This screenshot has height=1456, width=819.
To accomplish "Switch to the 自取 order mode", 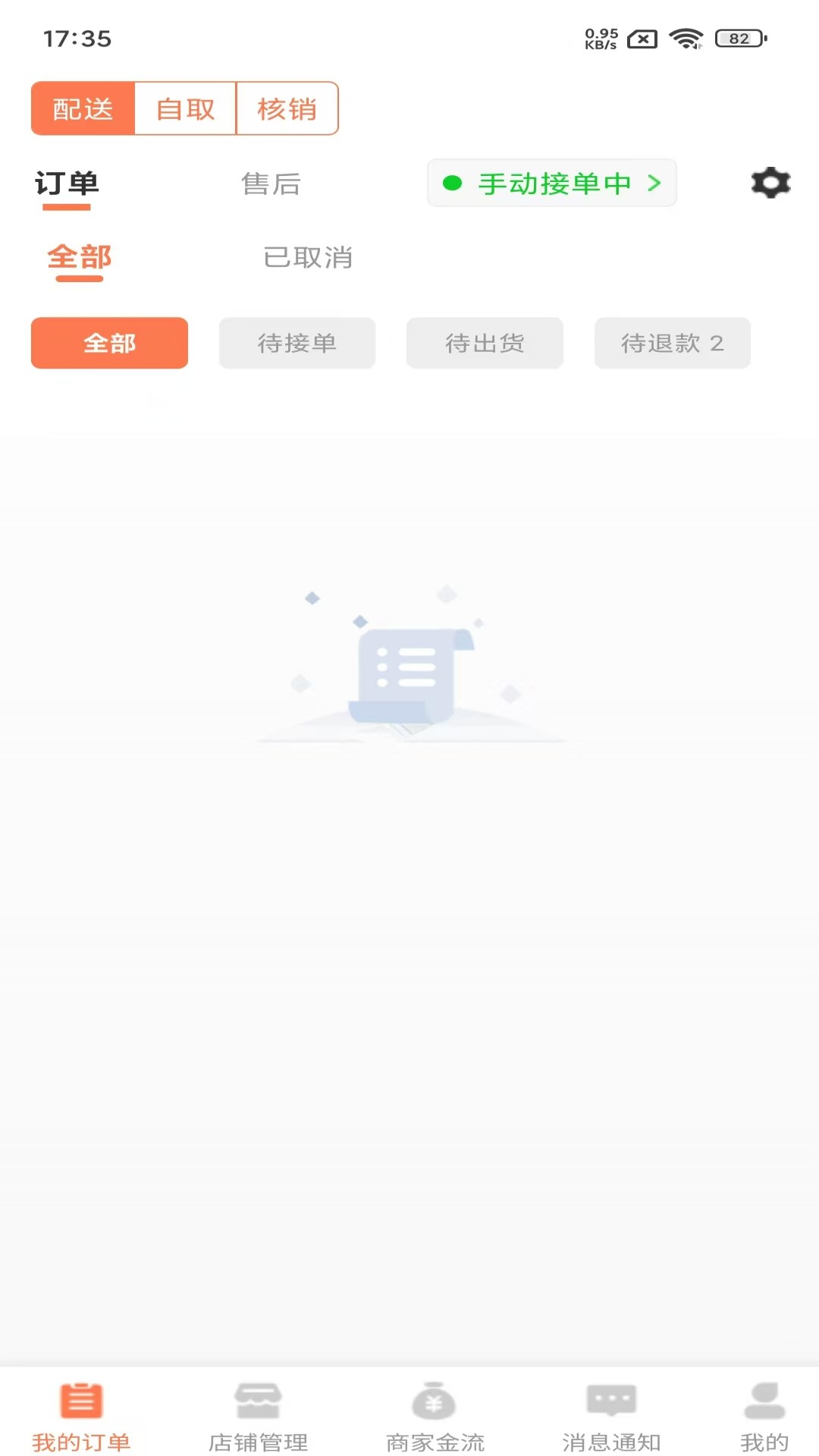I will pos(185,108).
